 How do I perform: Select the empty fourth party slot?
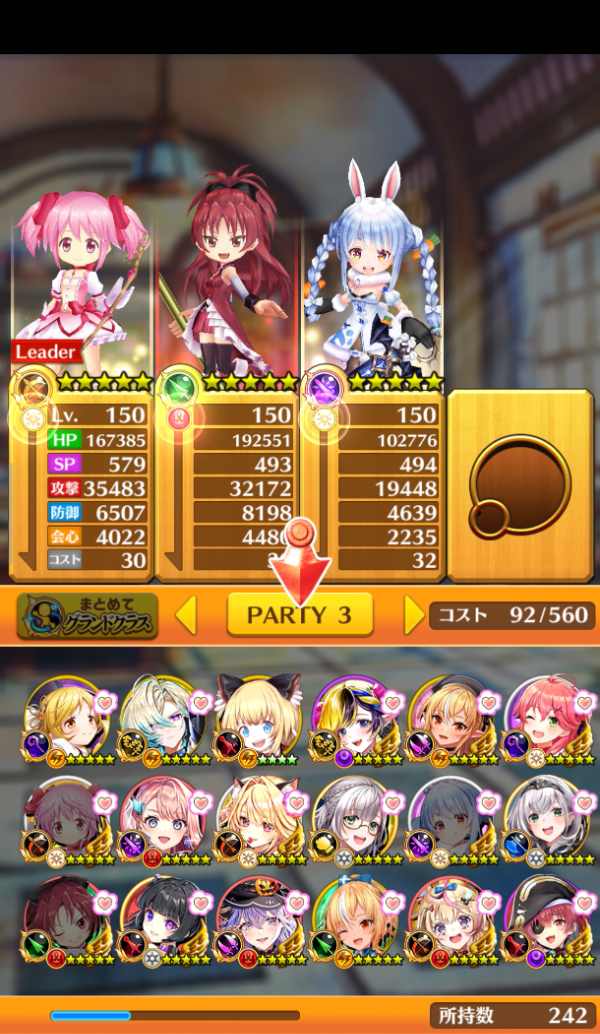click(520, 485)
